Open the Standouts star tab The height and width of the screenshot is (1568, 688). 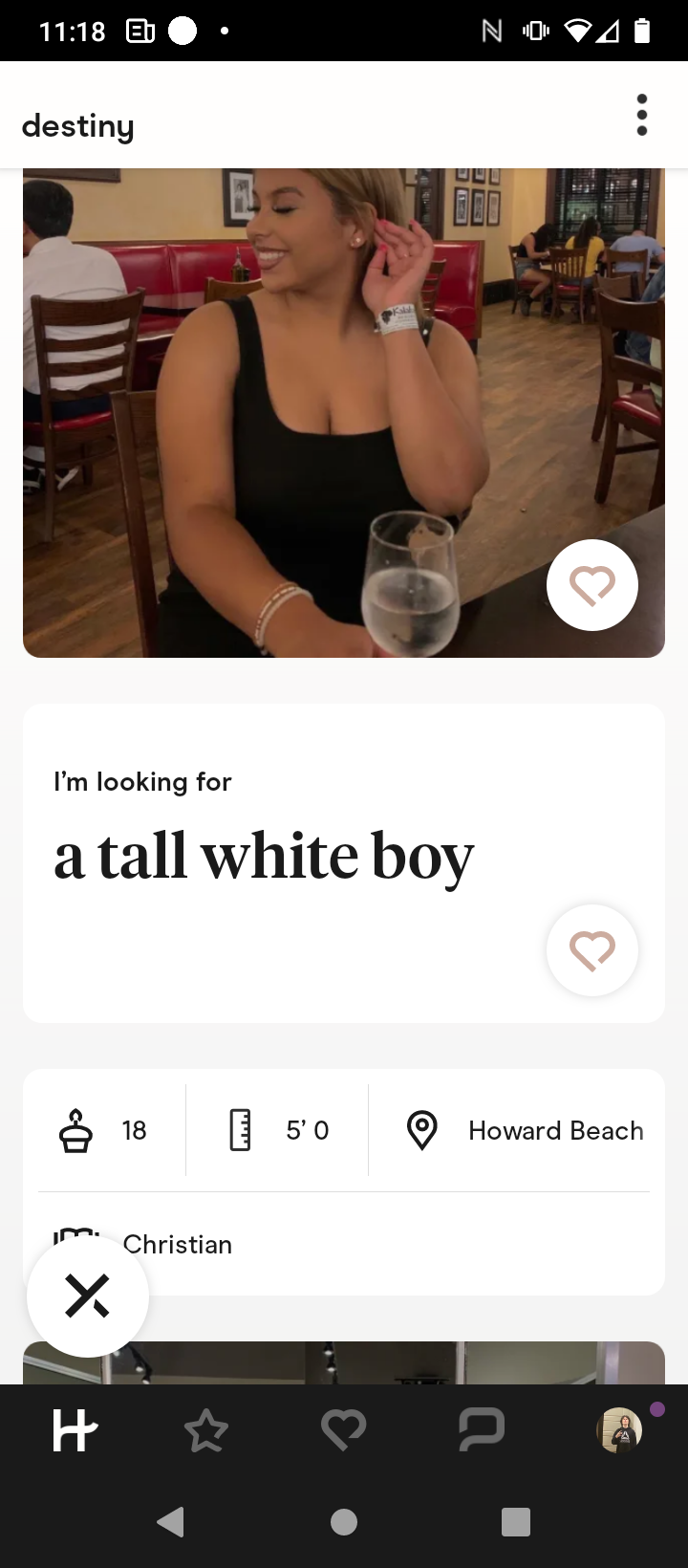[205, 1431]
